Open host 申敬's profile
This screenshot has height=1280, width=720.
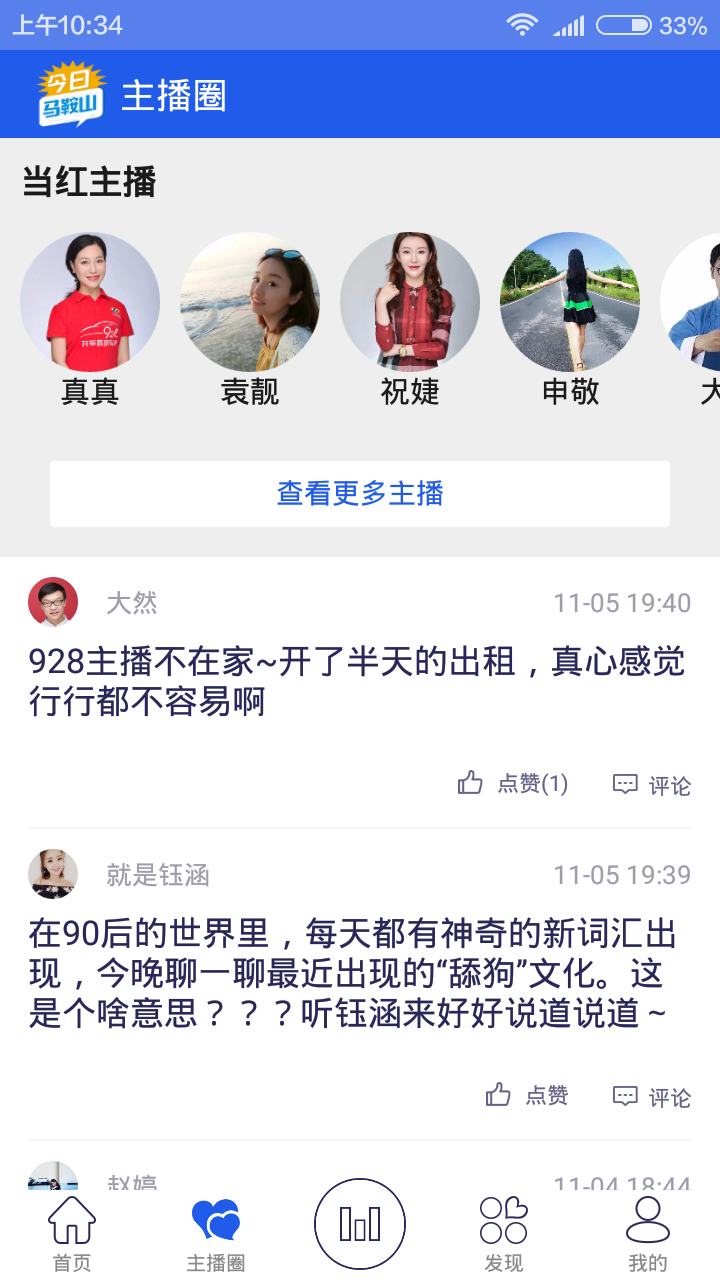click(x=570, y=302)
